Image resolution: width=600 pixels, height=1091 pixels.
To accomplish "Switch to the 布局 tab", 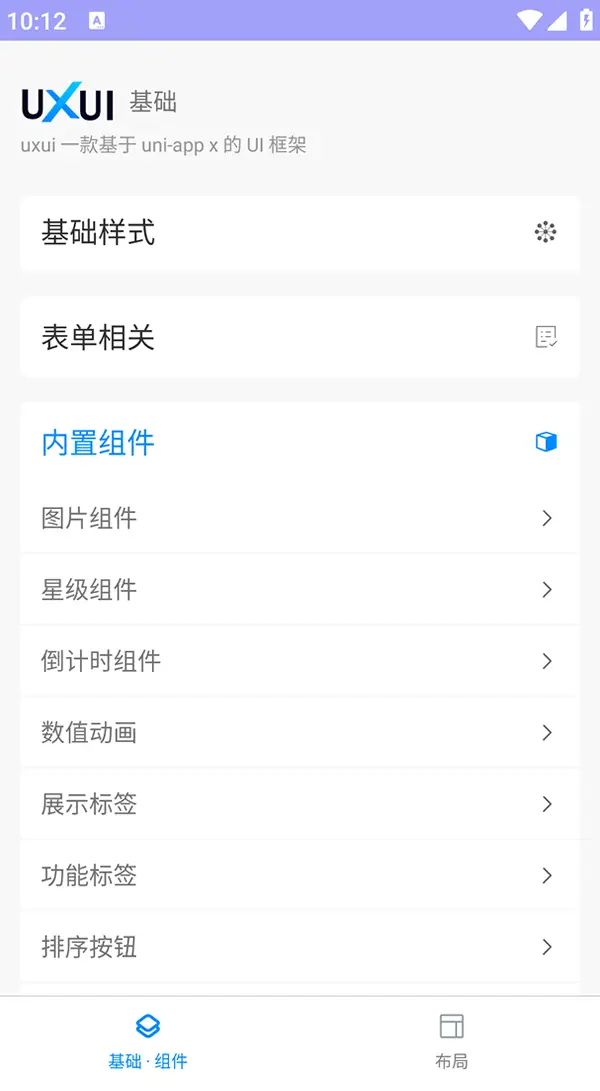I will pos(451,1040).
